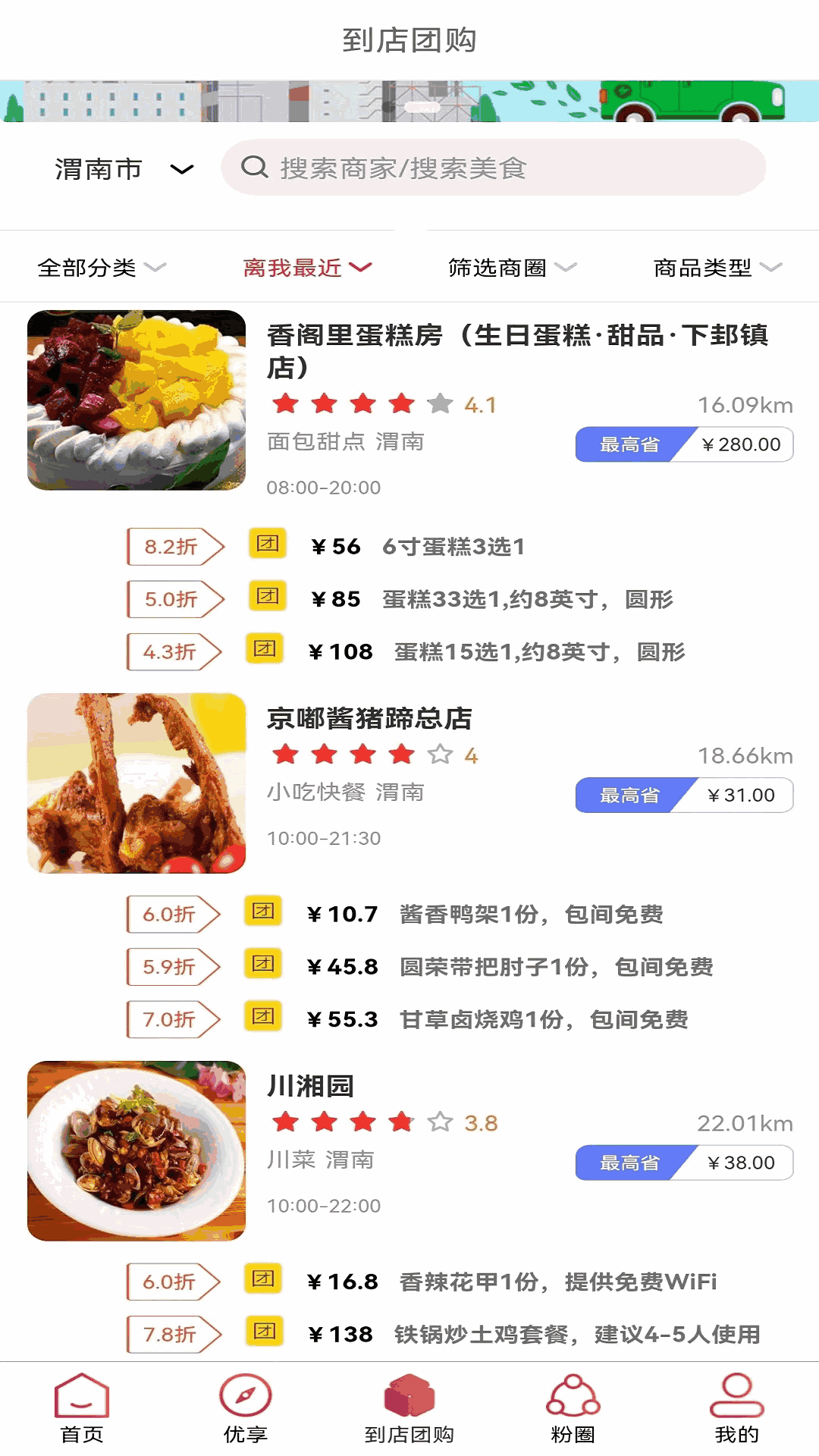
Task: Select the ¥16.8 香辣花甲 deal
Action: click(512, 1282)
